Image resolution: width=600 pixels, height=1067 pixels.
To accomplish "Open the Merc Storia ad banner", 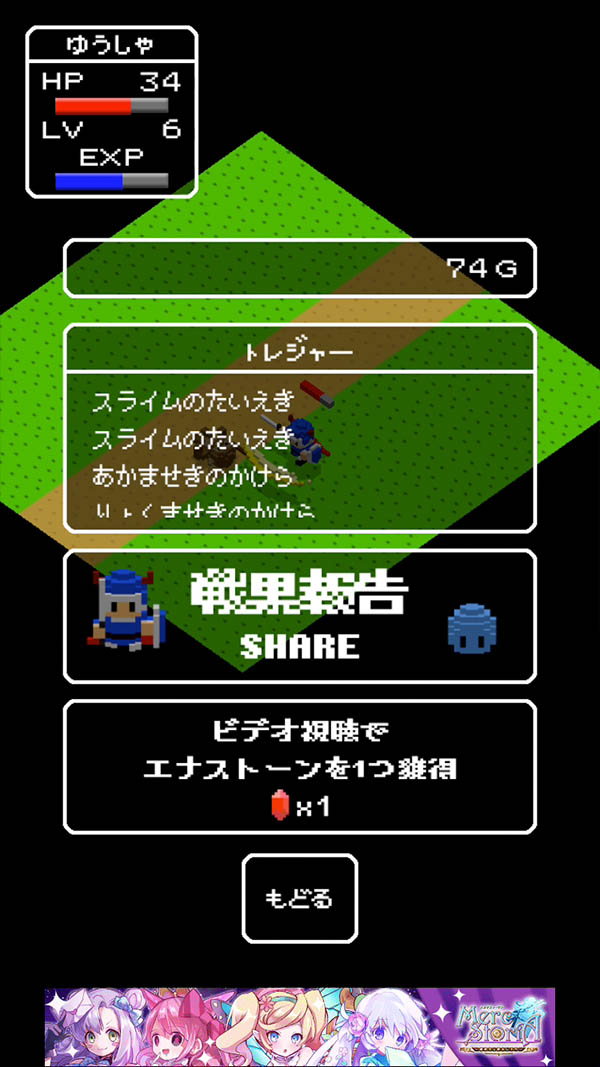I will (300, 1027).
